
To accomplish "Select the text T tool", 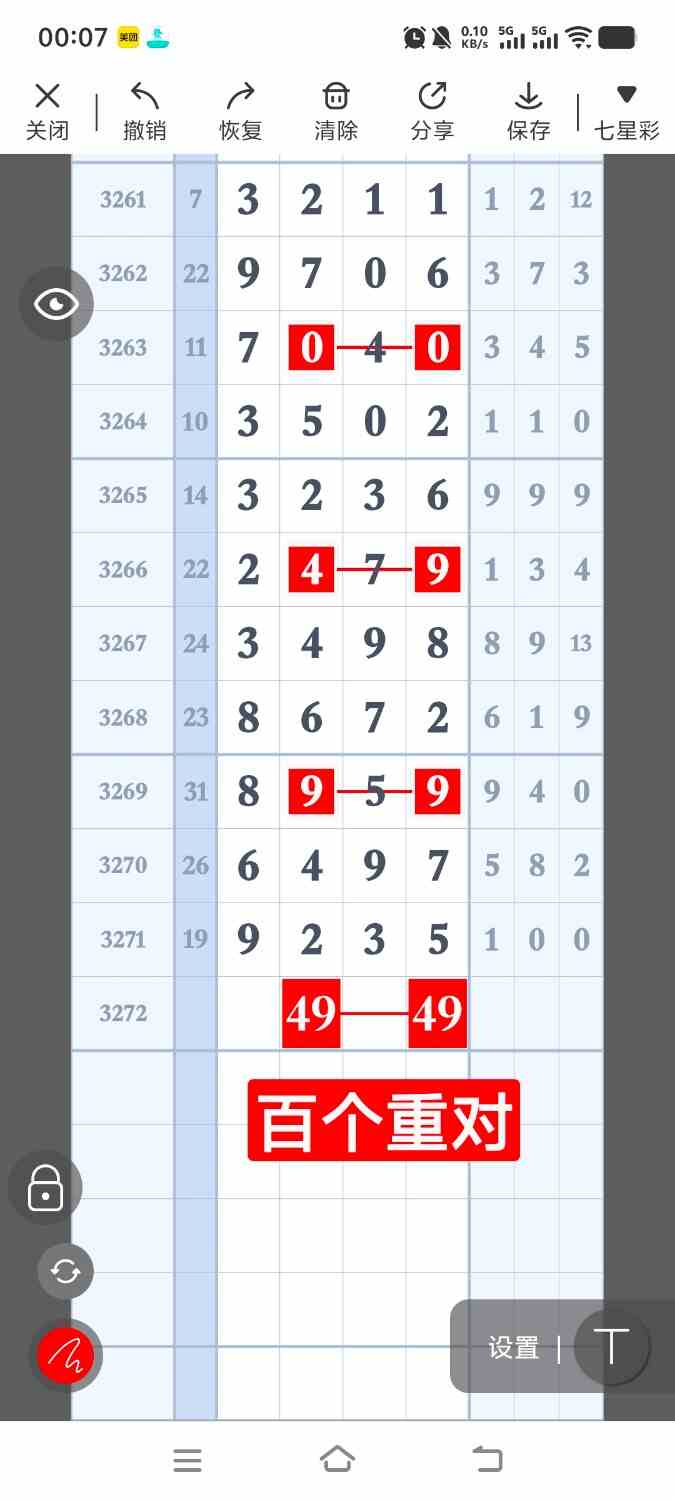I will coord(611,1347).
